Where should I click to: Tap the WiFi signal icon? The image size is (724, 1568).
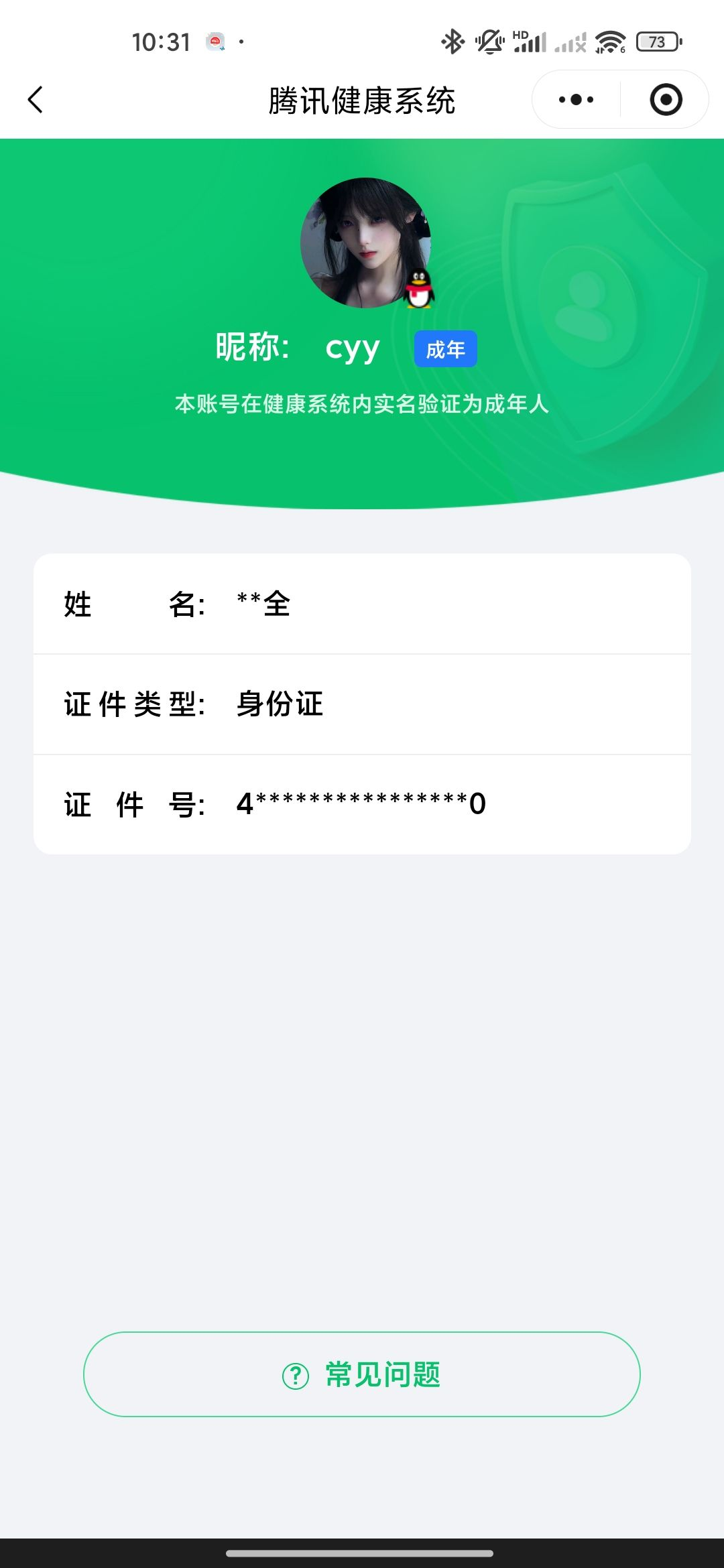coord(612,42)
